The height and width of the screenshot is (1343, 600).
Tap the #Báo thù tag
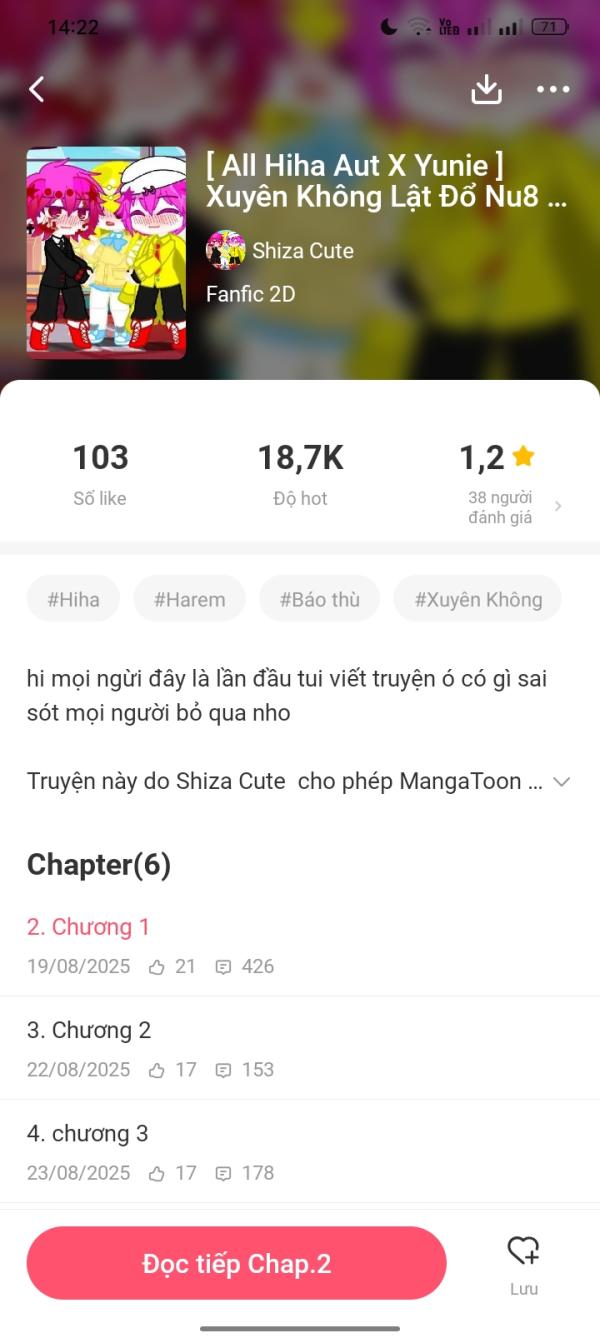(319, 600)
